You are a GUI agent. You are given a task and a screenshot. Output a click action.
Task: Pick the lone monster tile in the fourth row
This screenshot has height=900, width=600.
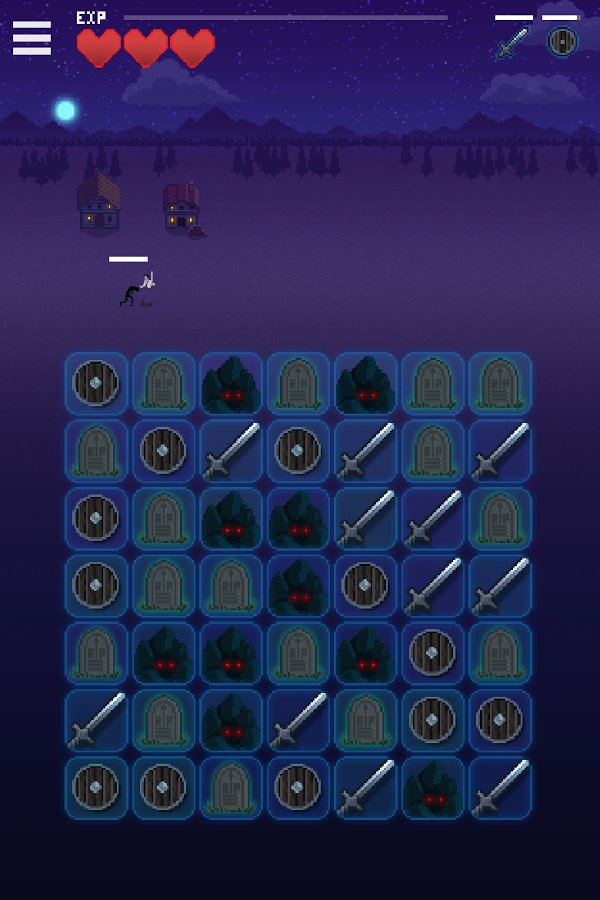(x=299, y=585)
